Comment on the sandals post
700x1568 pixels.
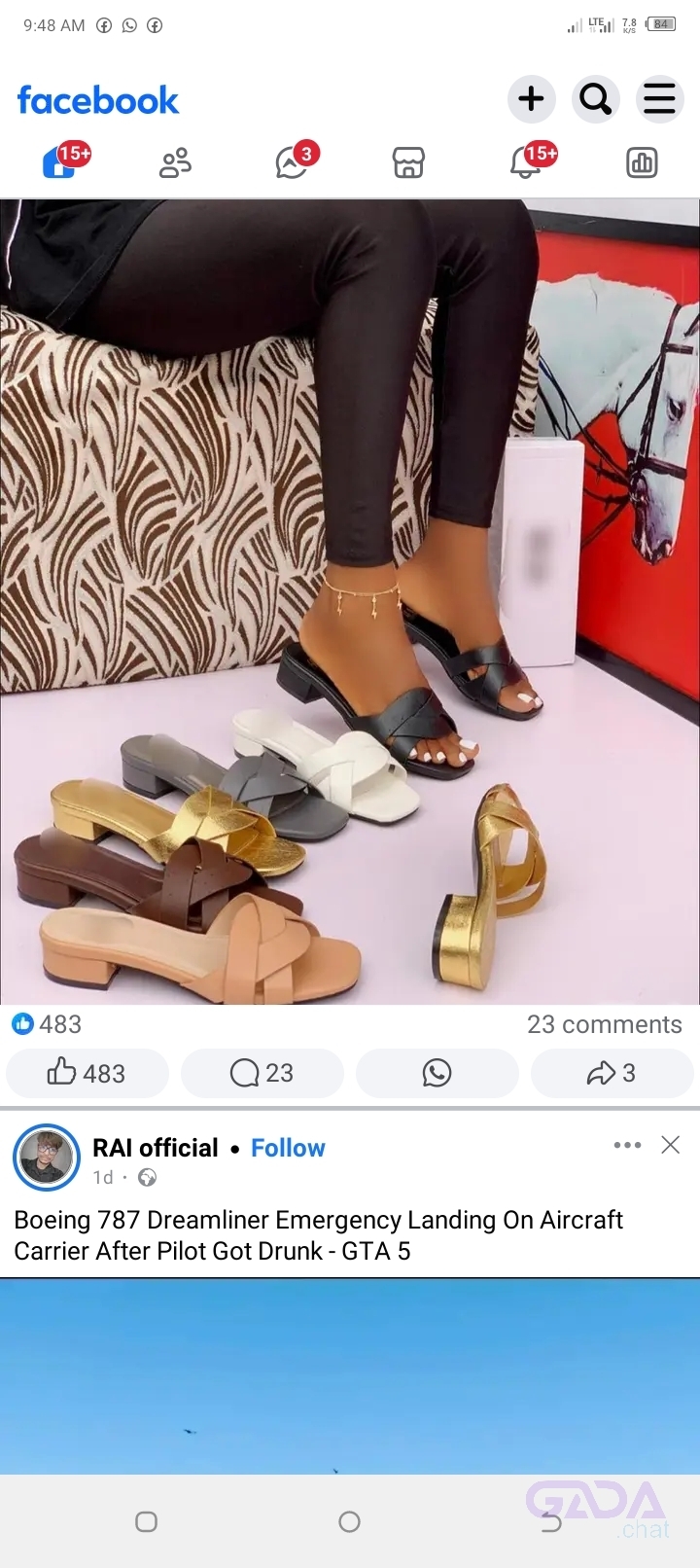(262, 1073)
